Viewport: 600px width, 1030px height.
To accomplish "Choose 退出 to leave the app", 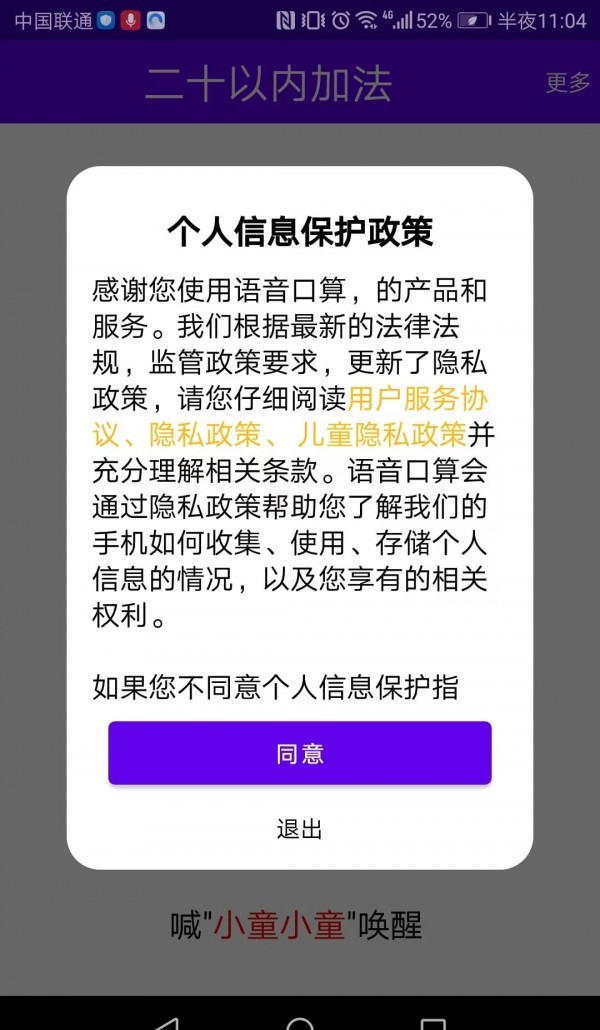I will click(x=300, y=829).
